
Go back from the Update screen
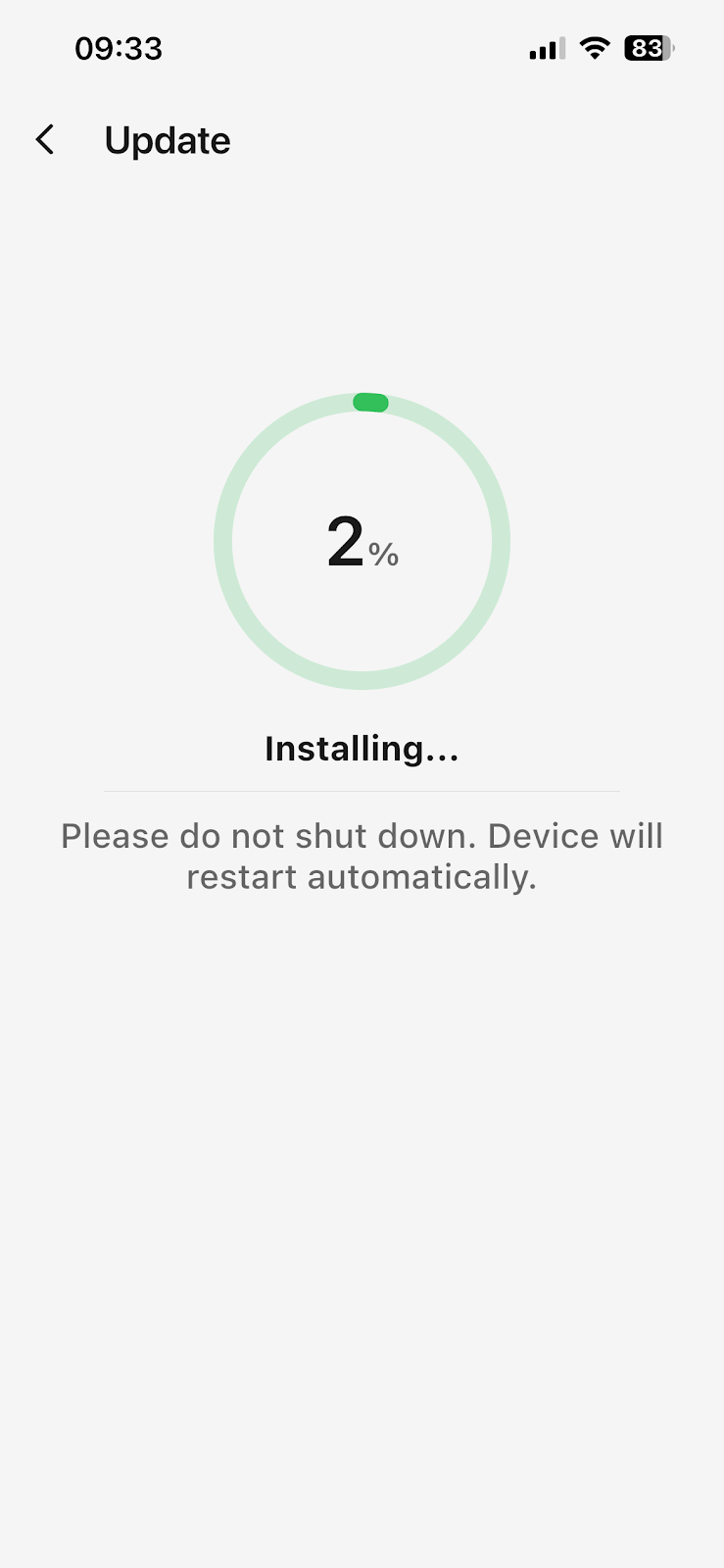tap(45, 140)
